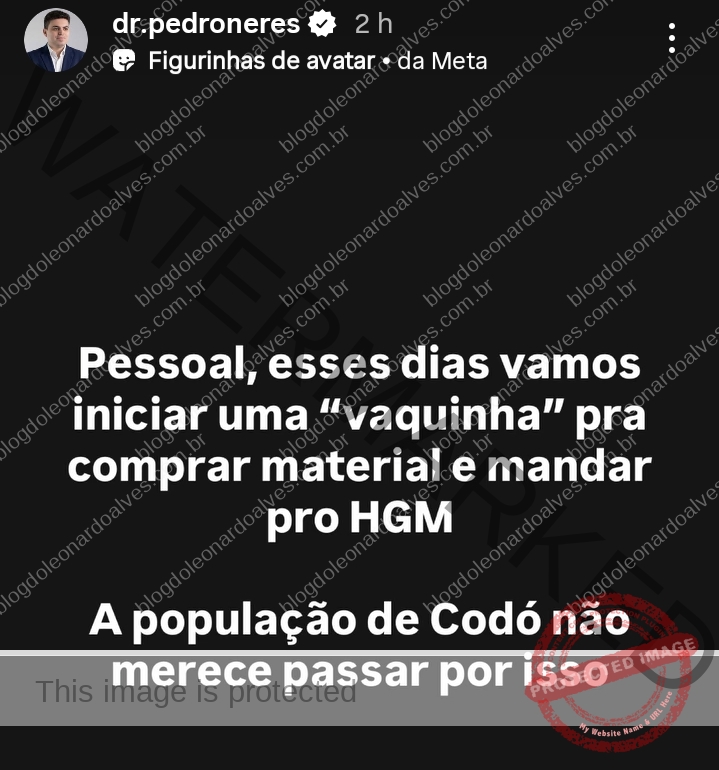Open the story overflow menu
Viewport: 719px width, 770px height.
[672, 38]
